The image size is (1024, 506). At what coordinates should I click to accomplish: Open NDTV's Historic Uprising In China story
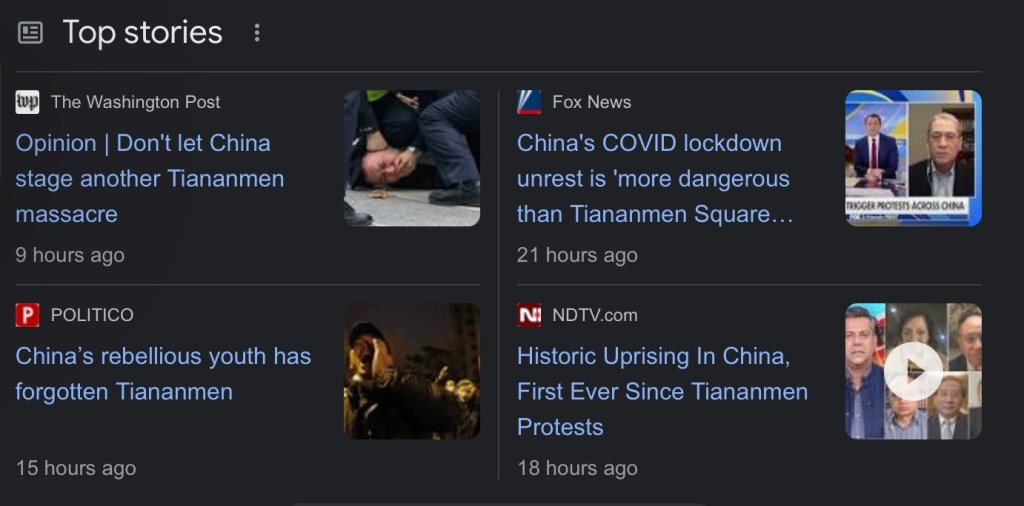coord(662,391)
